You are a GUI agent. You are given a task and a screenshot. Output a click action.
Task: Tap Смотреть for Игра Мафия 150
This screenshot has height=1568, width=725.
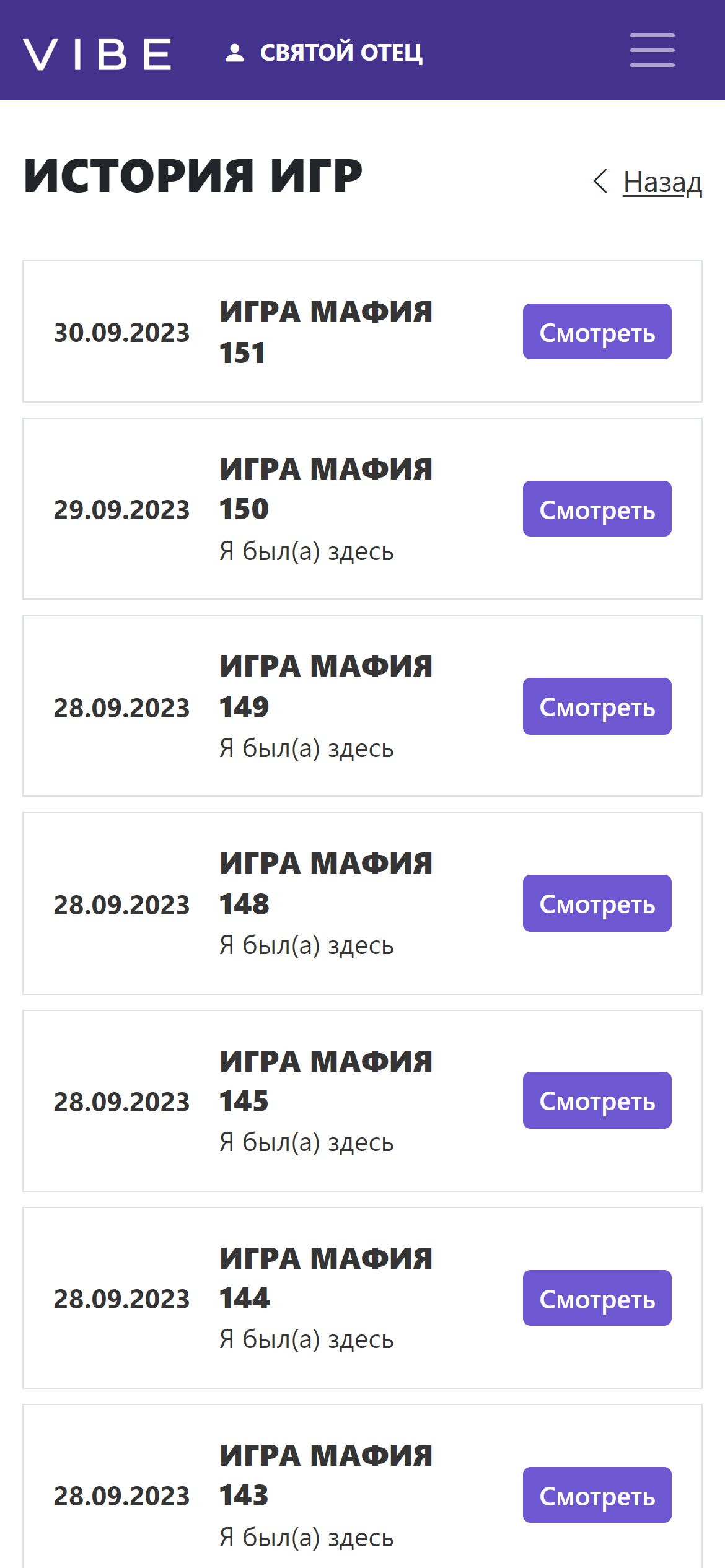(x=597, y=509)
